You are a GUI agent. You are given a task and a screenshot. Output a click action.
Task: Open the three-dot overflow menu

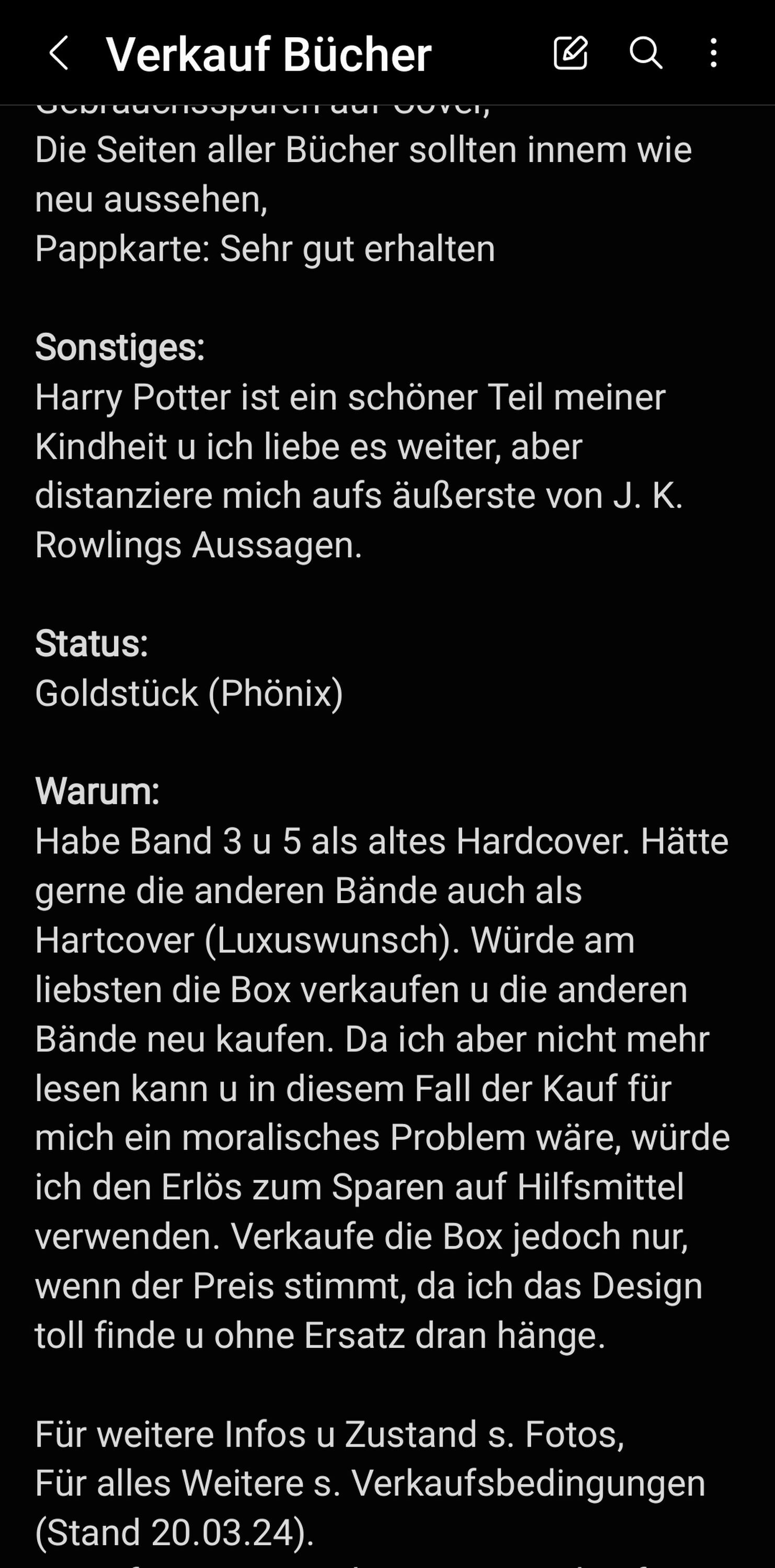[713, 53]
